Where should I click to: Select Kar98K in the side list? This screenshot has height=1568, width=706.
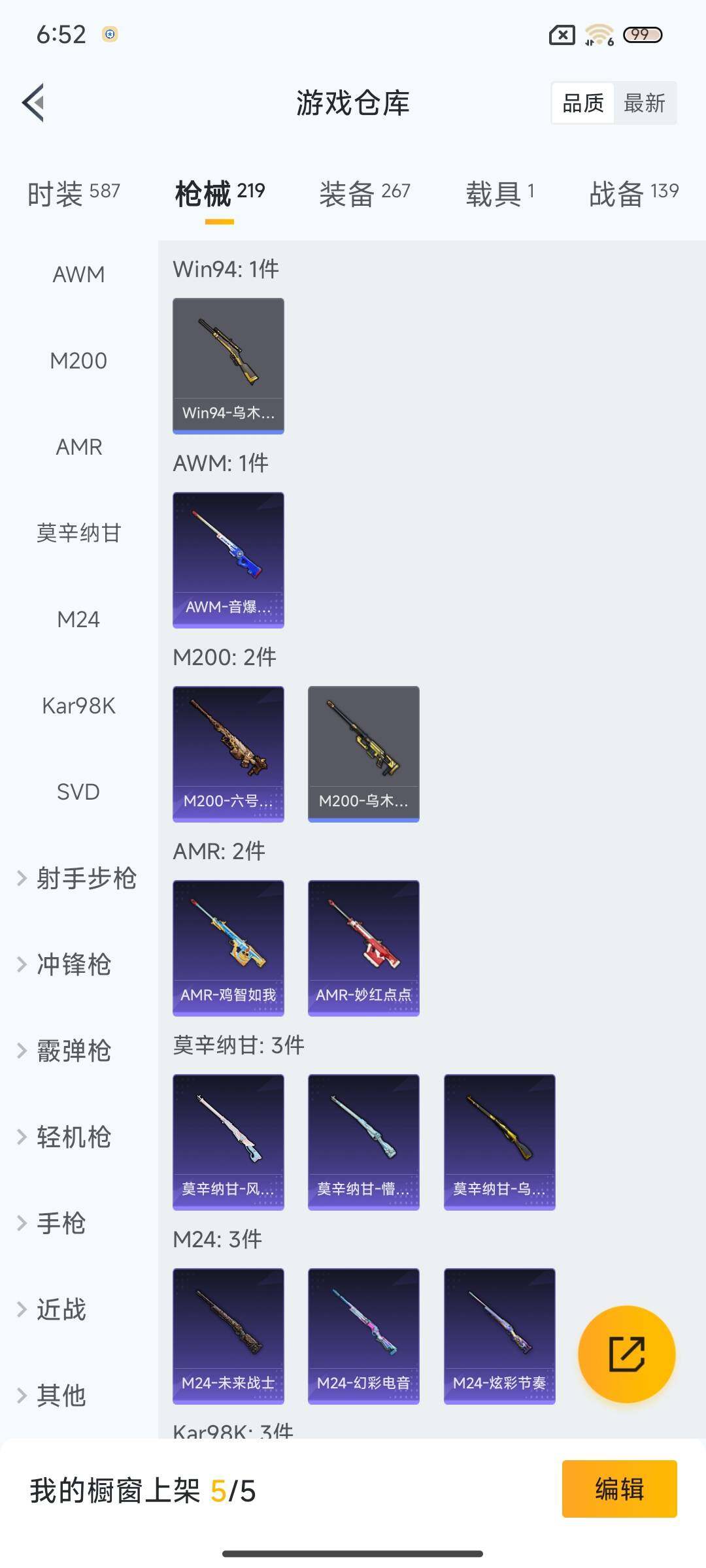(x=78, y=706)
